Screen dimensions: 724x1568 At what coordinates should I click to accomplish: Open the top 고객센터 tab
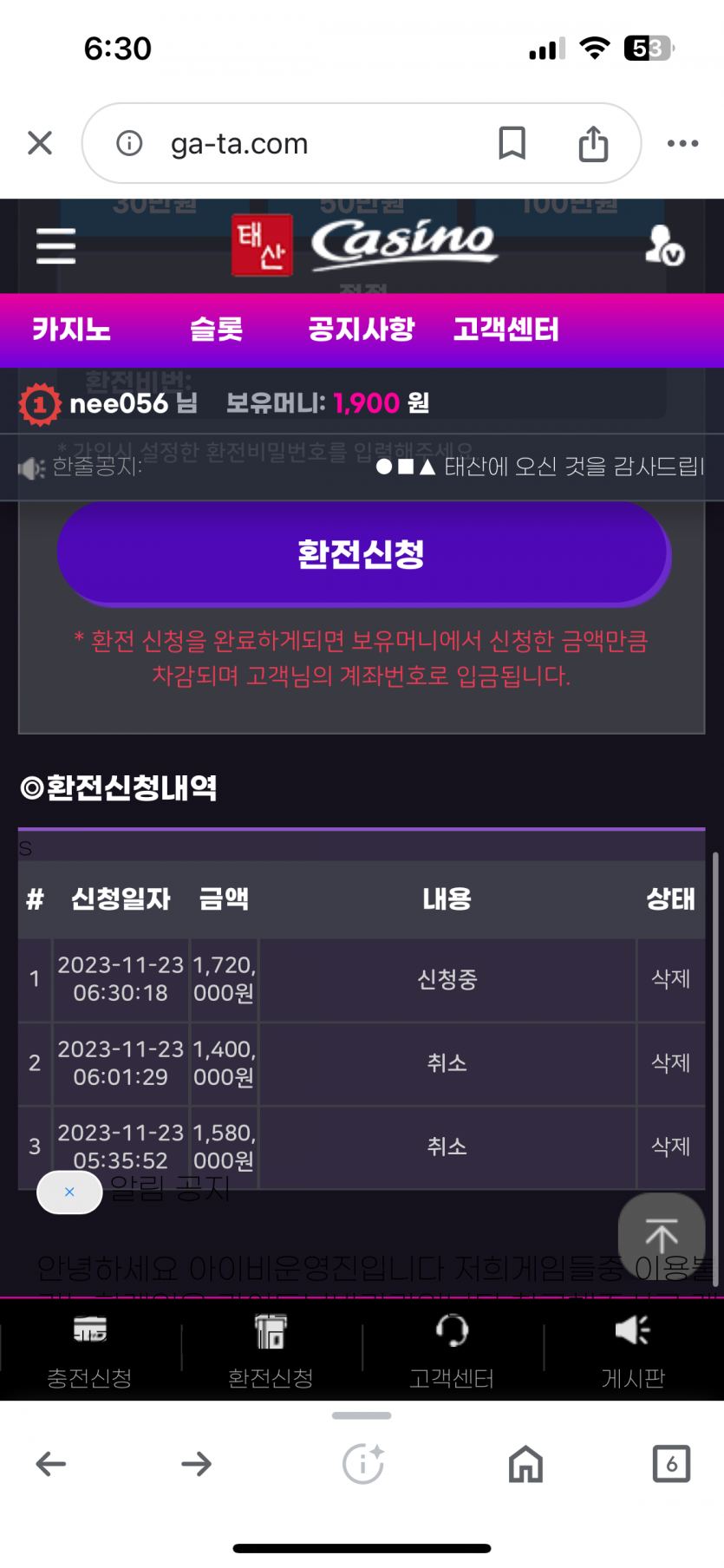tap(505, 330)
